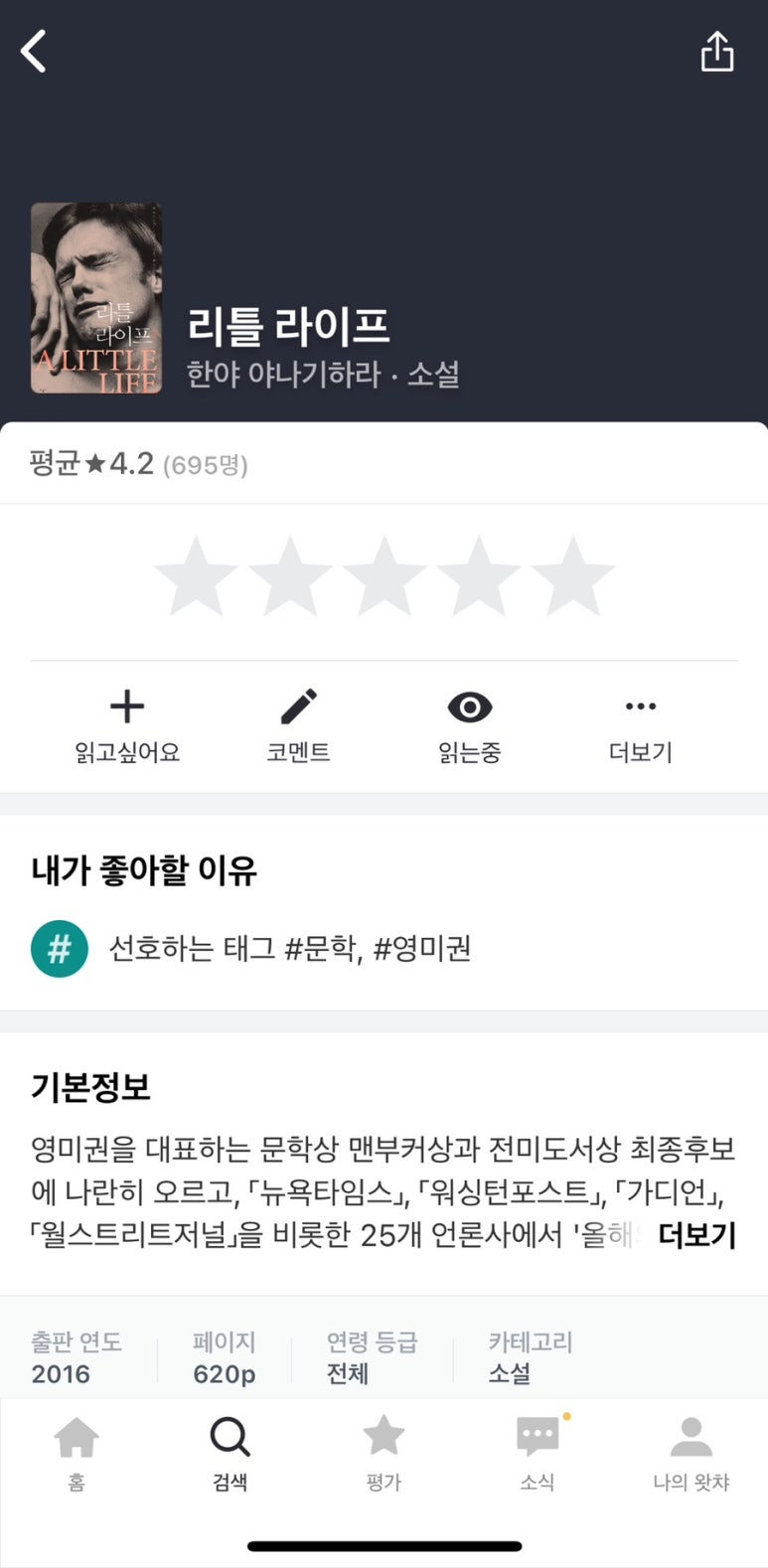Expand 기본정보 description with 더보기
The height and width of the screenshot is (1568, 768).
696,1235
